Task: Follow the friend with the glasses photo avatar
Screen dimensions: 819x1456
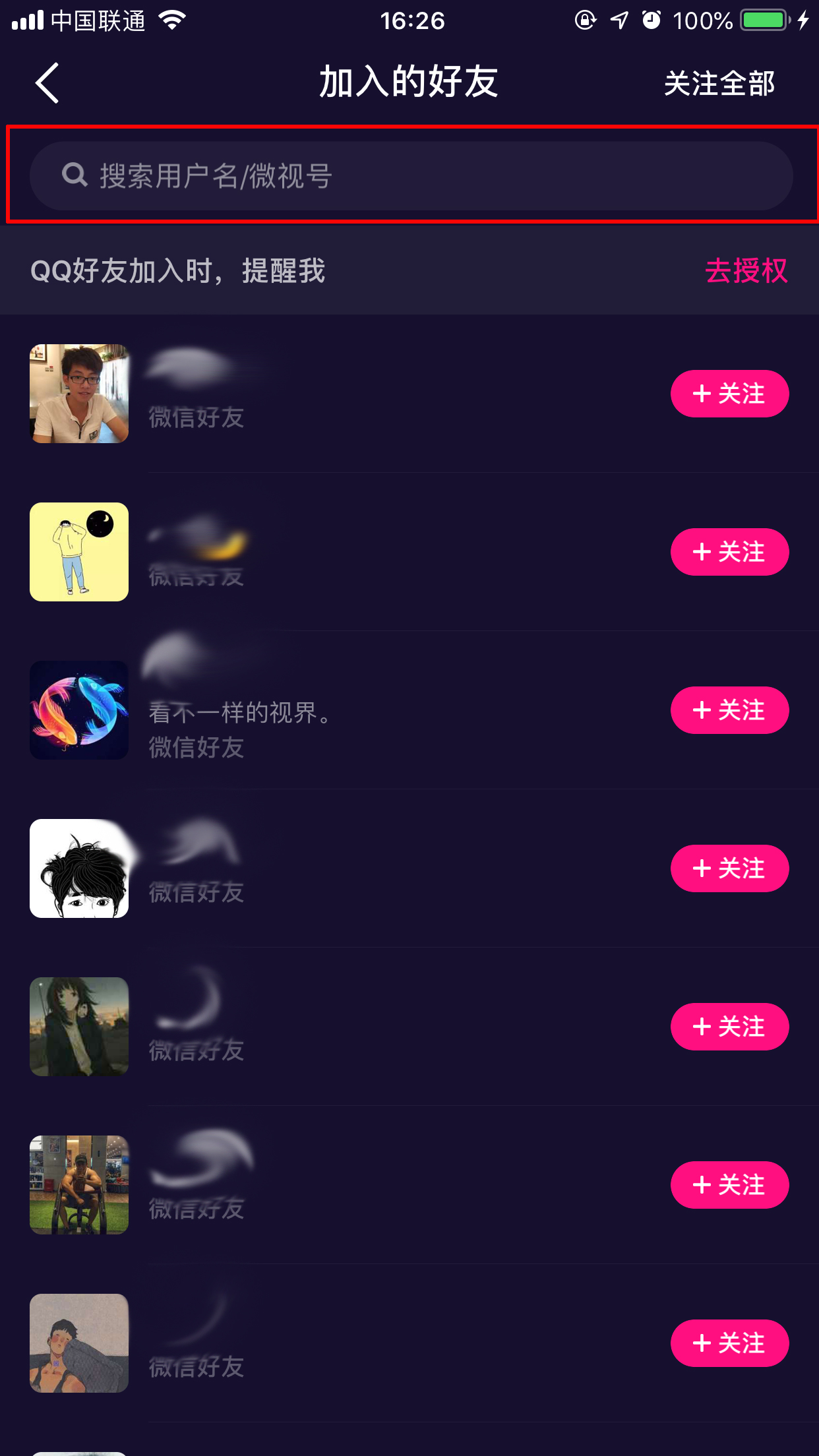Action: [x=729, y=394]
